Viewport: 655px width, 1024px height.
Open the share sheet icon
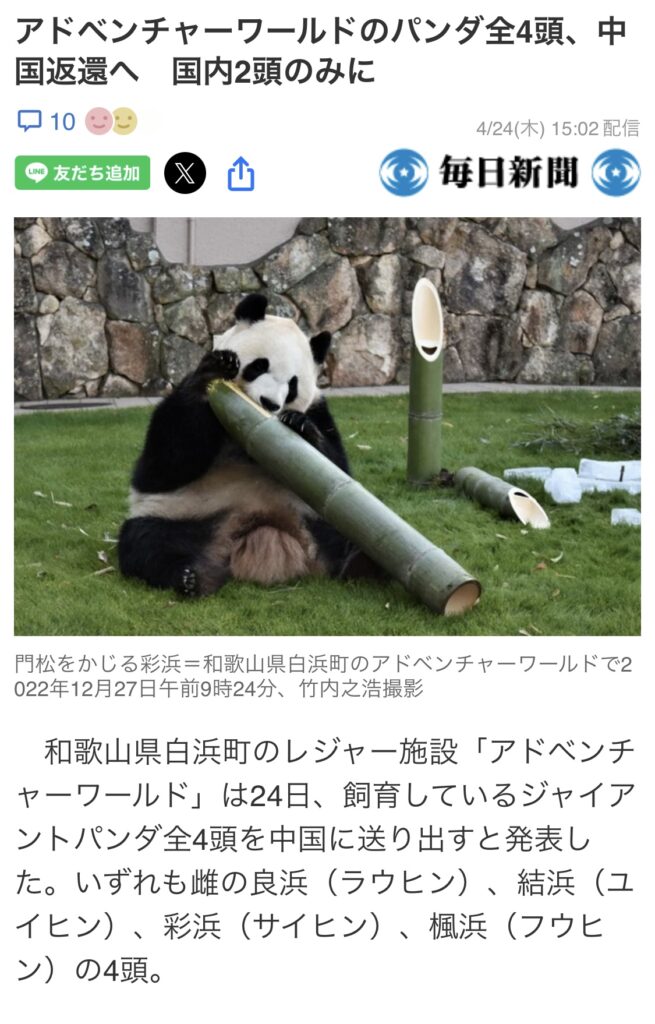(x=241, y=174)
